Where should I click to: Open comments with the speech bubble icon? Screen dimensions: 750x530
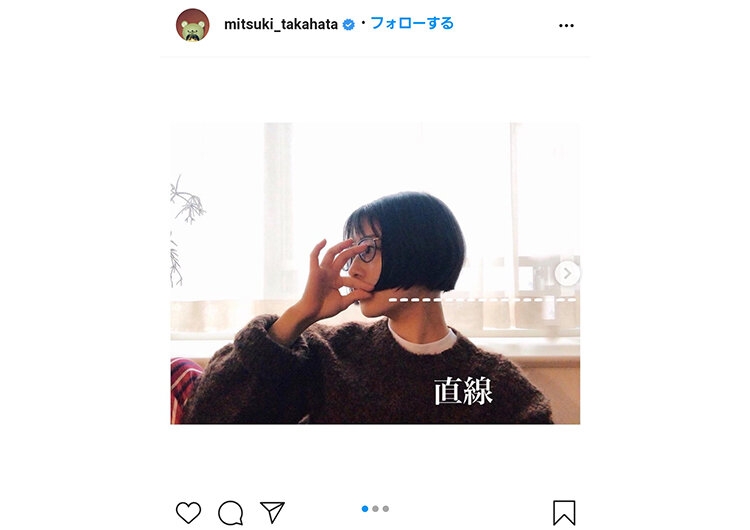click(231, 513)
